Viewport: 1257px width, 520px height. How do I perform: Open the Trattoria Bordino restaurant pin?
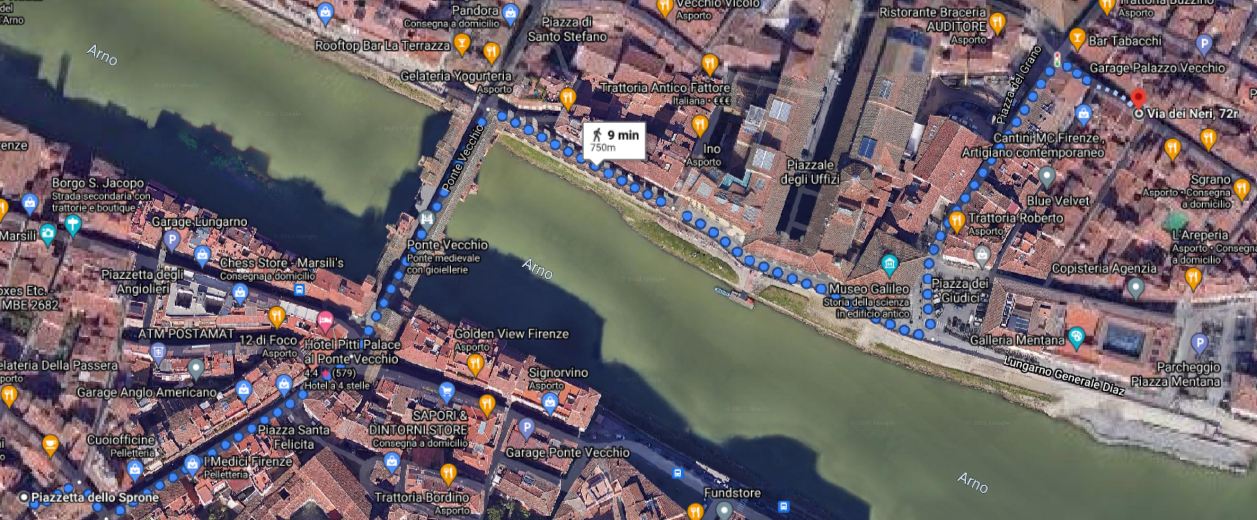448,473
